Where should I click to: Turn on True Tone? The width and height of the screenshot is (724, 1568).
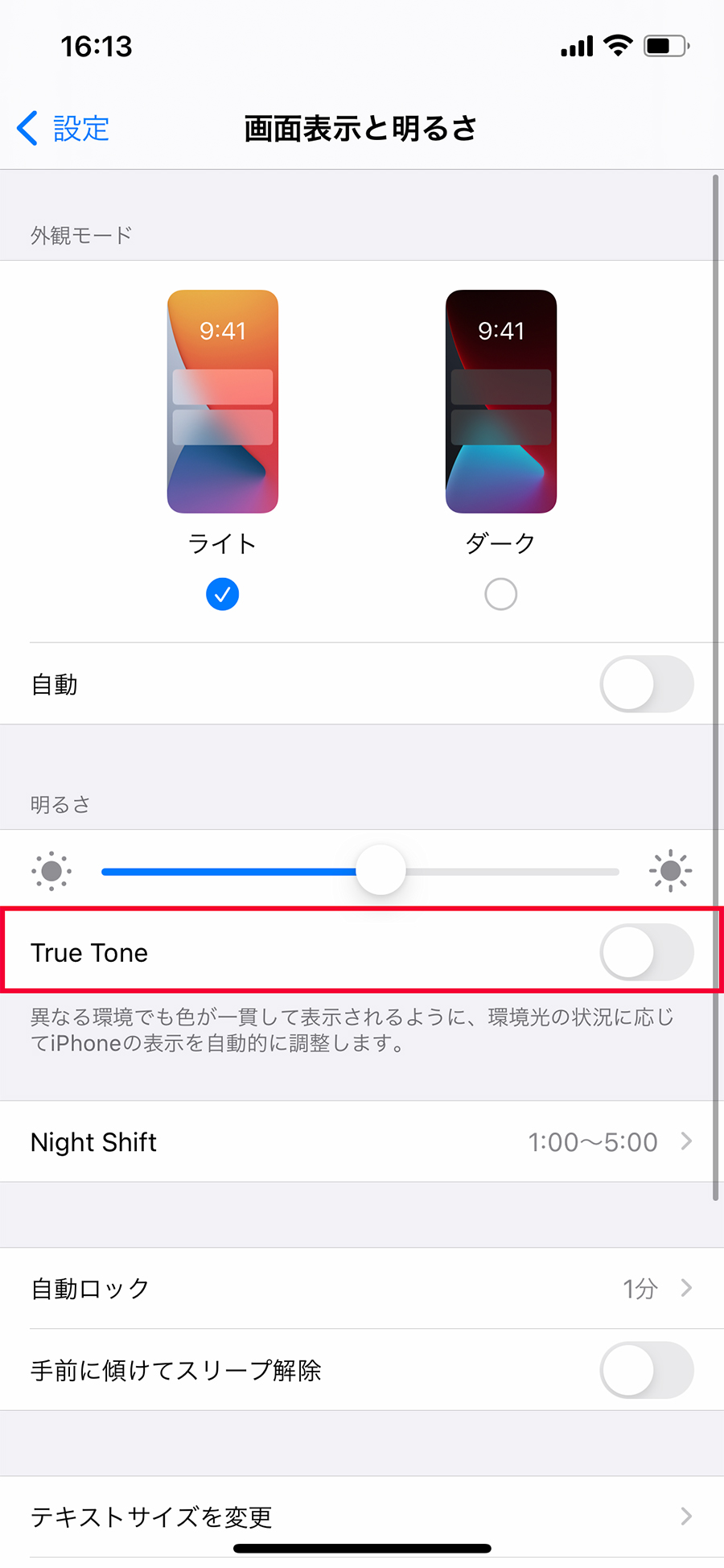[x=647, y=952]
